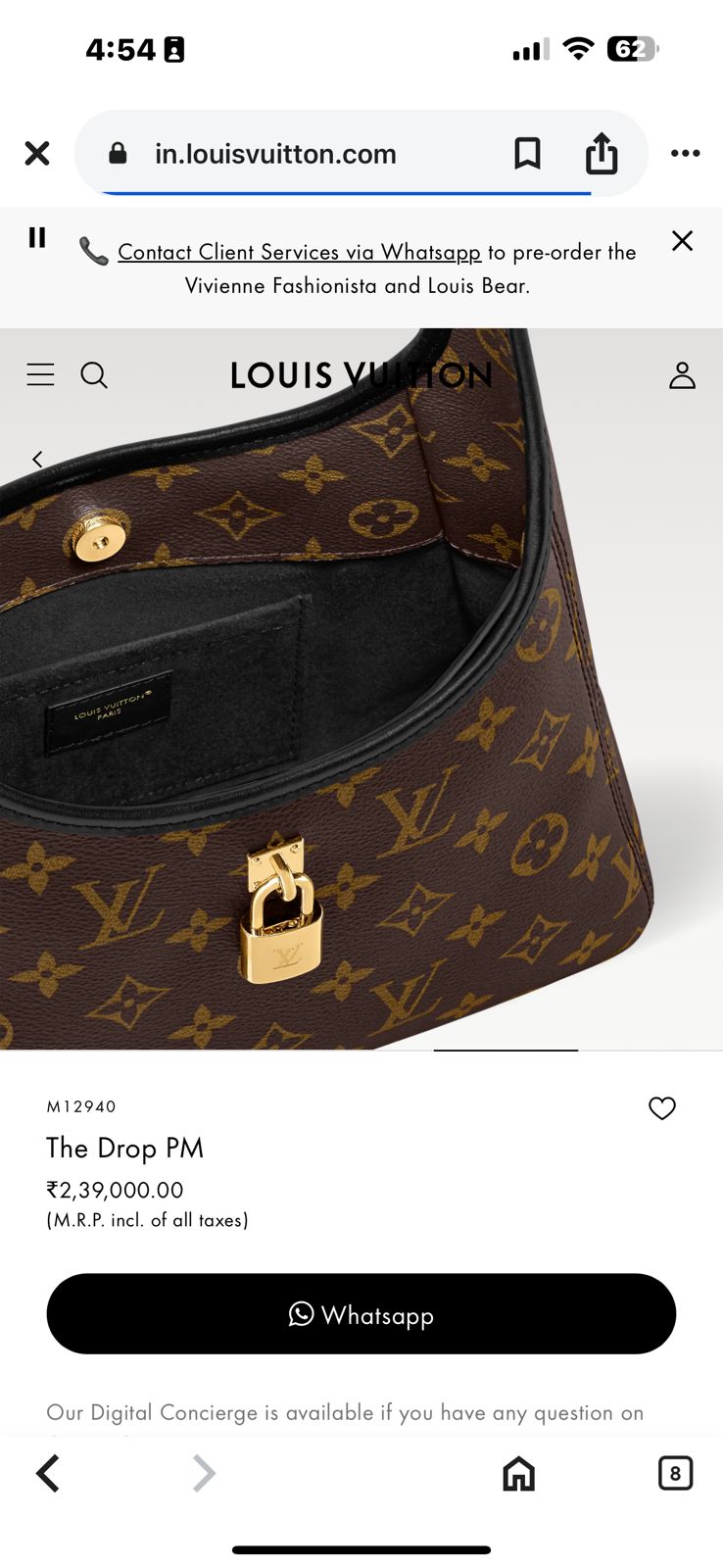
Task: Open the Louis Vuitton hamburger menu
Action: tap(40, 374)
